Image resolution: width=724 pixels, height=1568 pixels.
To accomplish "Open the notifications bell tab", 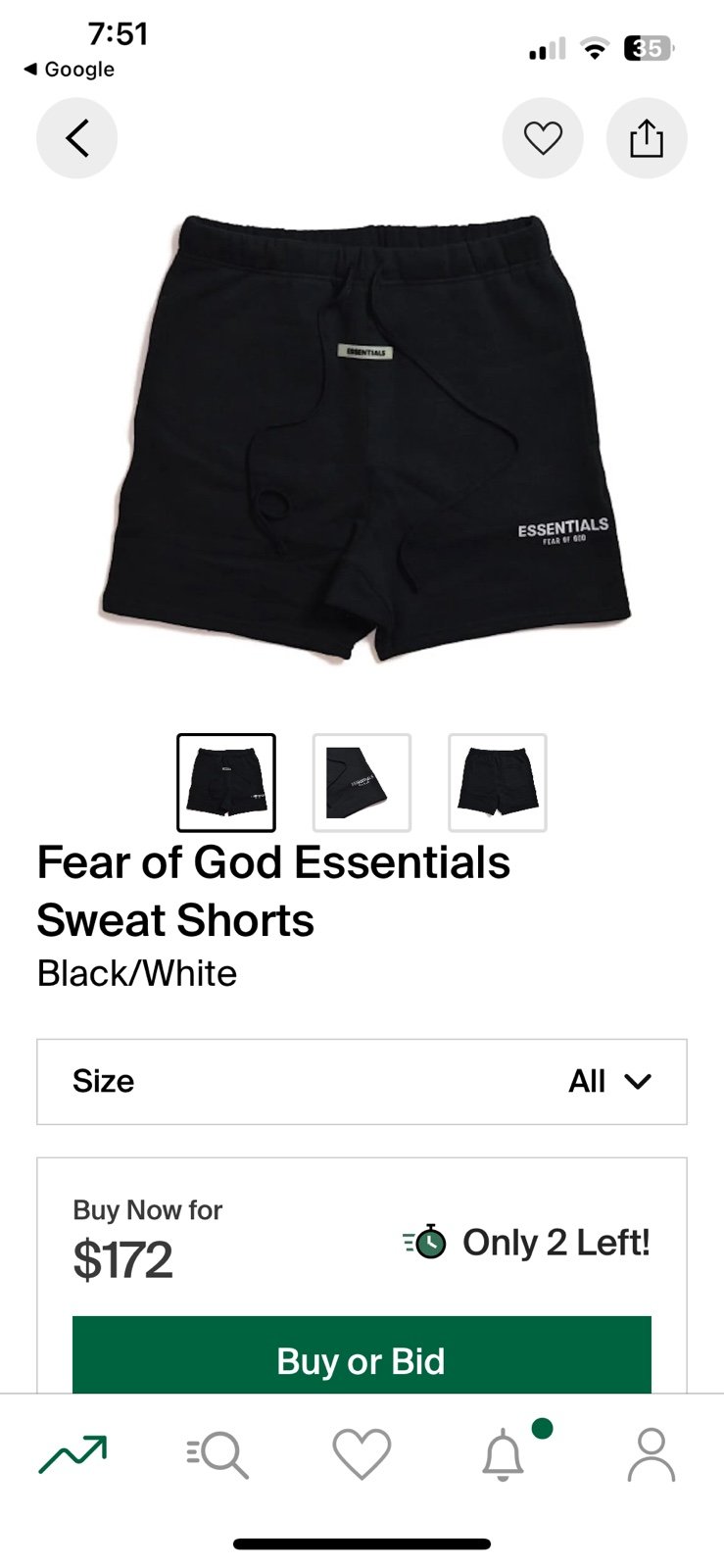I will point(504,1454).
